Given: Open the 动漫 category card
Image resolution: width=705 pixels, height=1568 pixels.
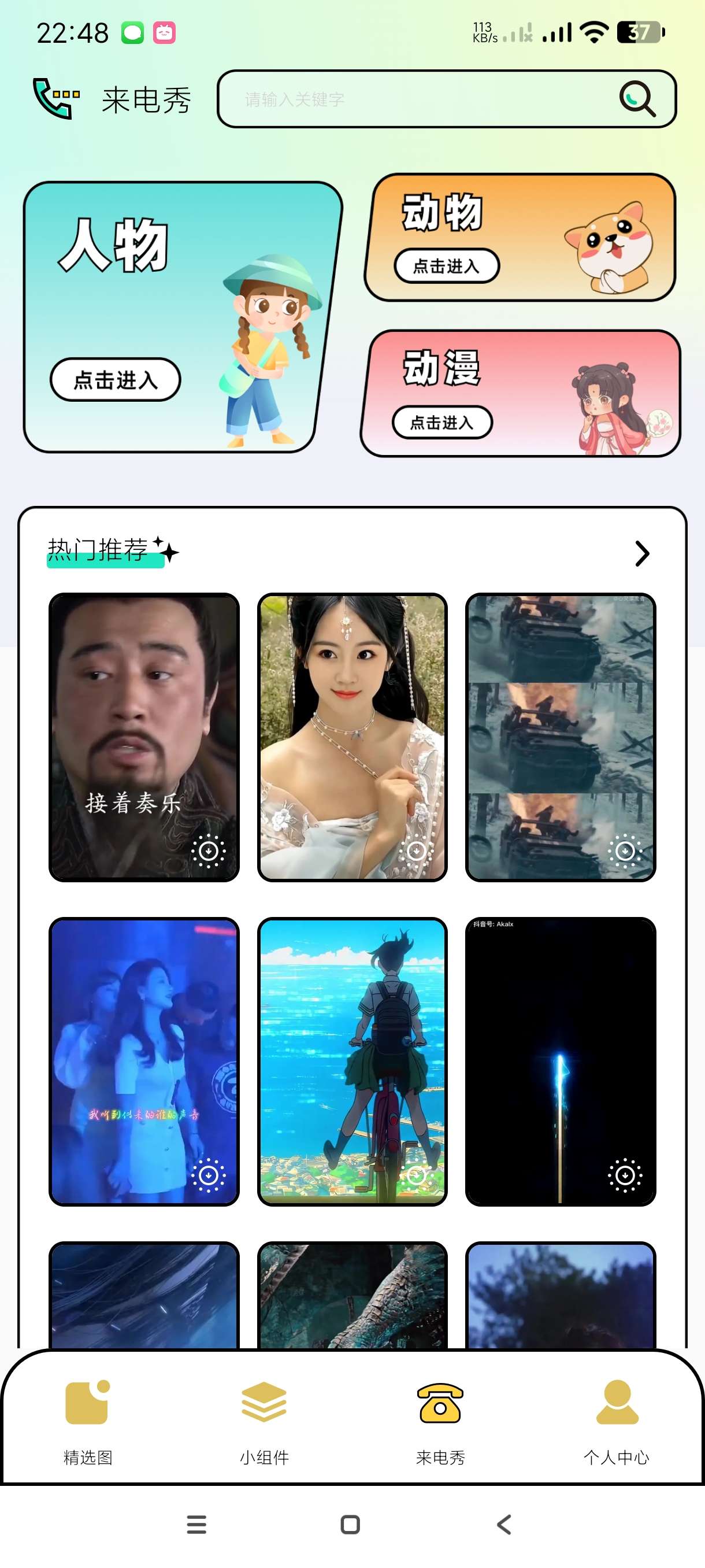Looking at the screenshot, I should [x=441, y=422].
